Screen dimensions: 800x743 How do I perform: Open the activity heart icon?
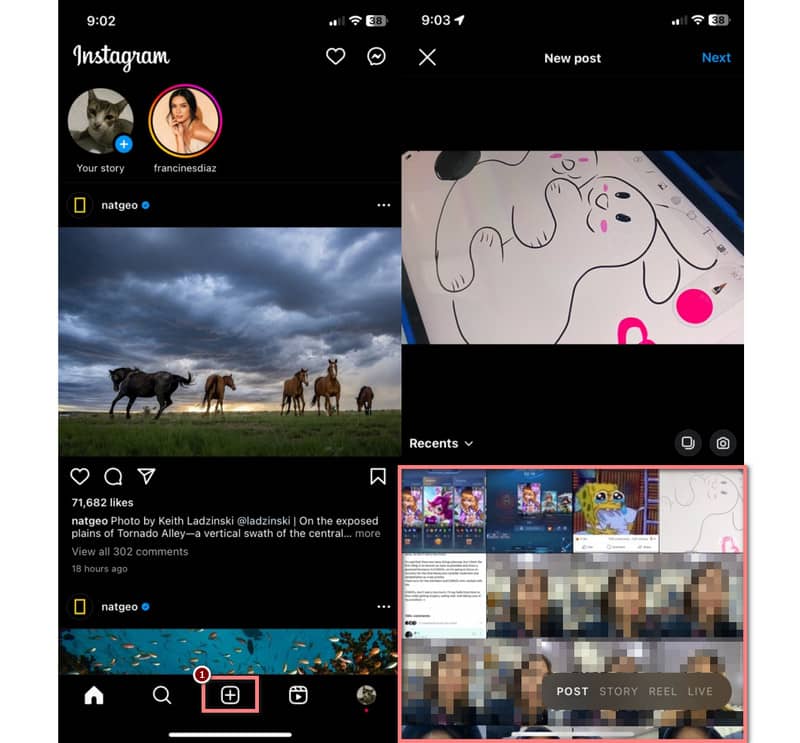pyautogui.click(x=336, y=57)
